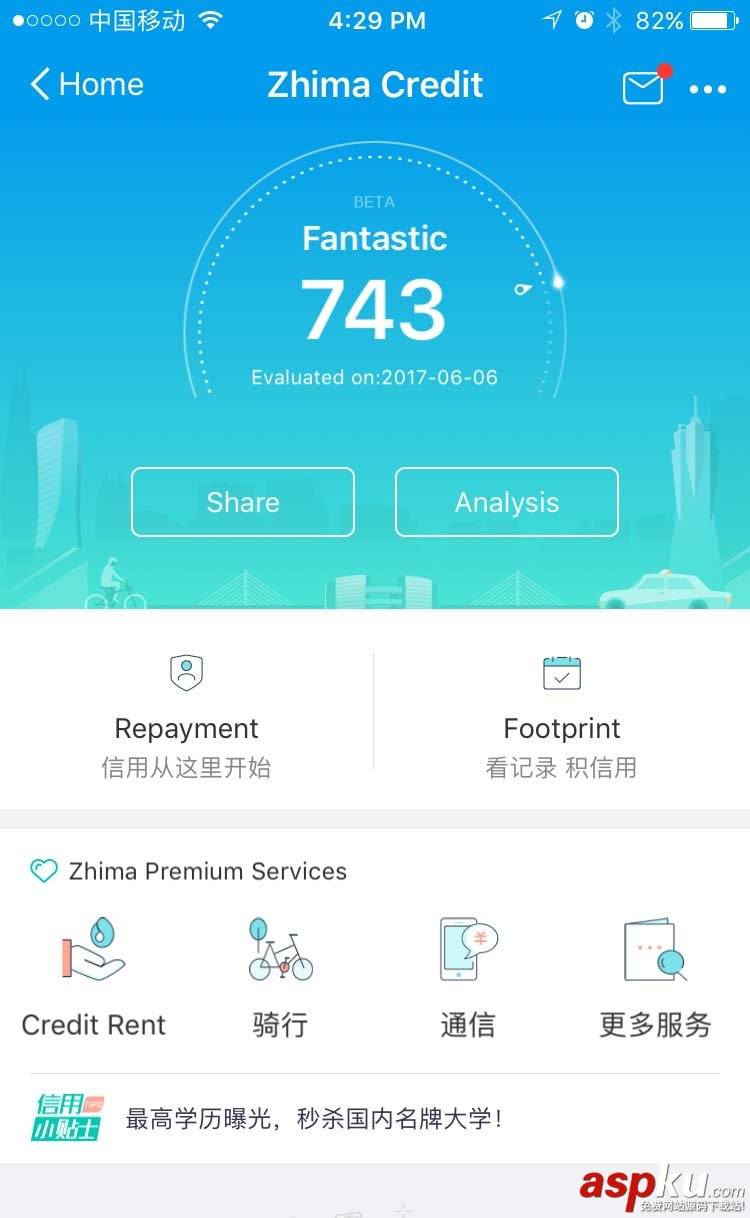Select the Credit Rent hand icon

(93, 948)
